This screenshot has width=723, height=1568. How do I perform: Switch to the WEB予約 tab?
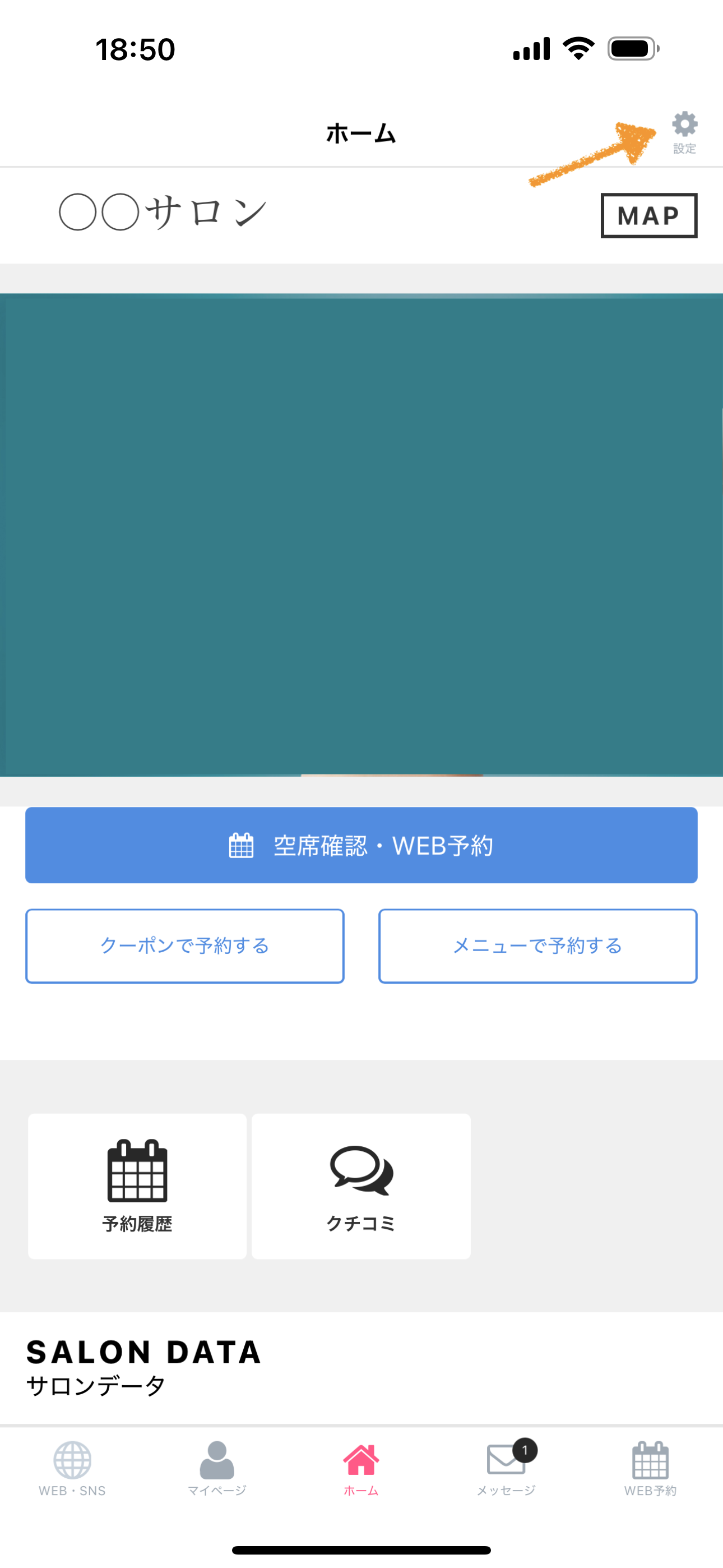(650, 1468)
